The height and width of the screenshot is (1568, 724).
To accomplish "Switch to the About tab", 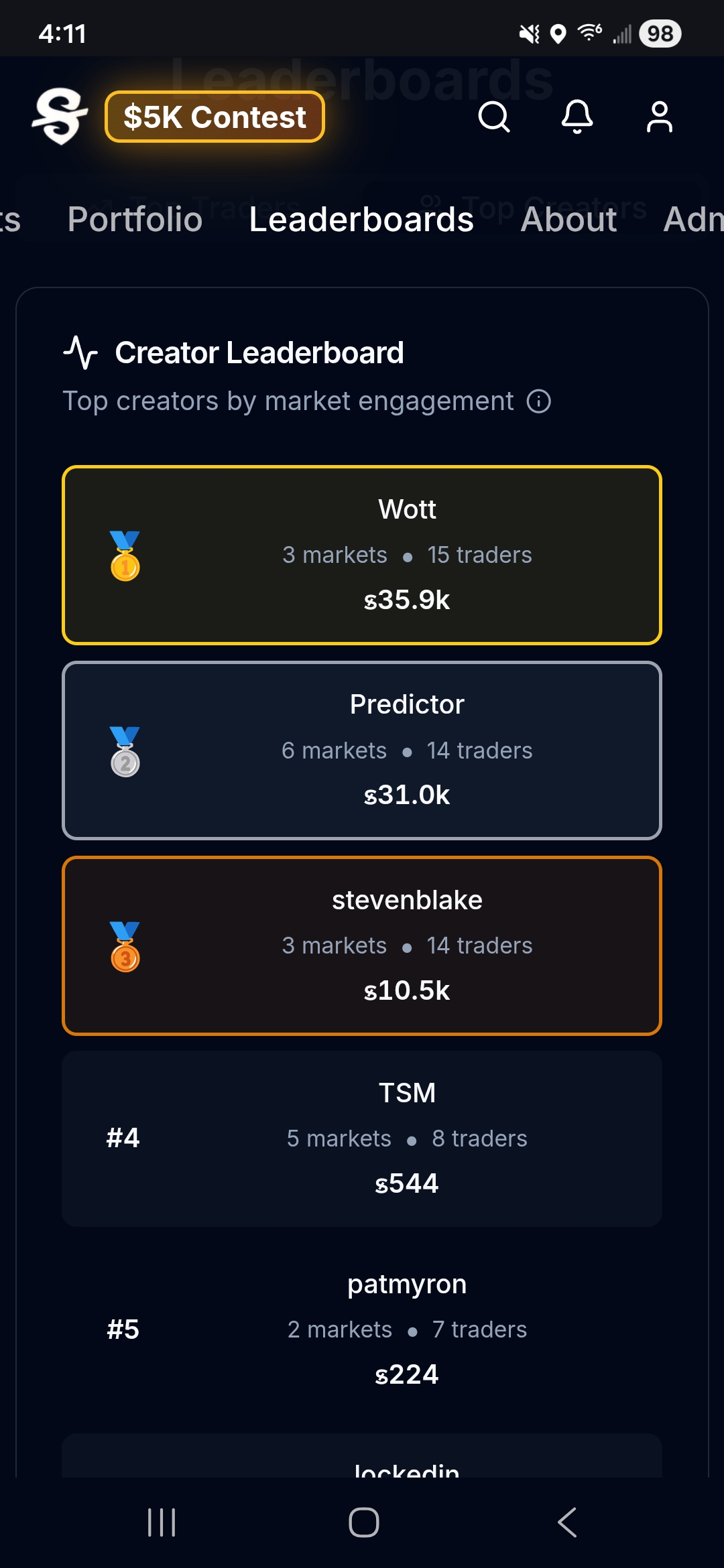I will coord(568,219).
